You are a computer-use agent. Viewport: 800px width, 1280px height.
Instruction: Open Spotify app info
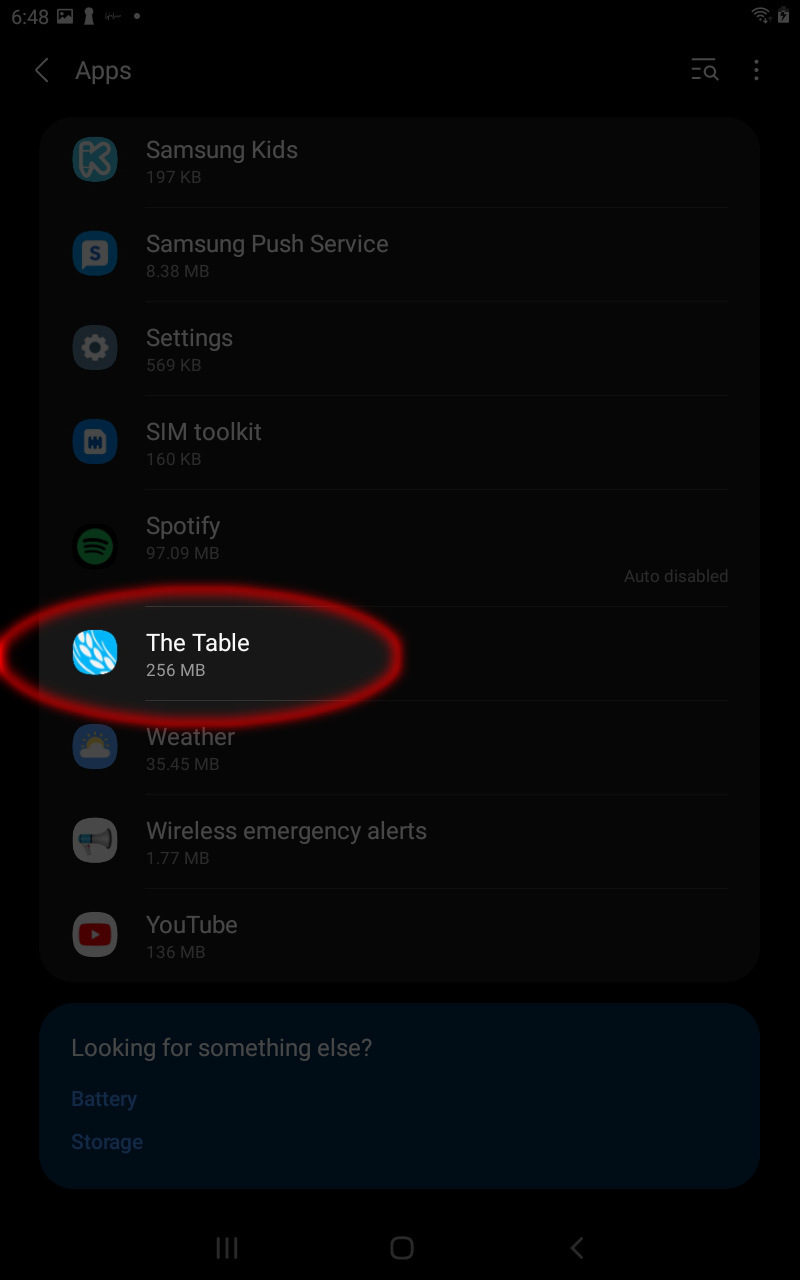point(399,548)
